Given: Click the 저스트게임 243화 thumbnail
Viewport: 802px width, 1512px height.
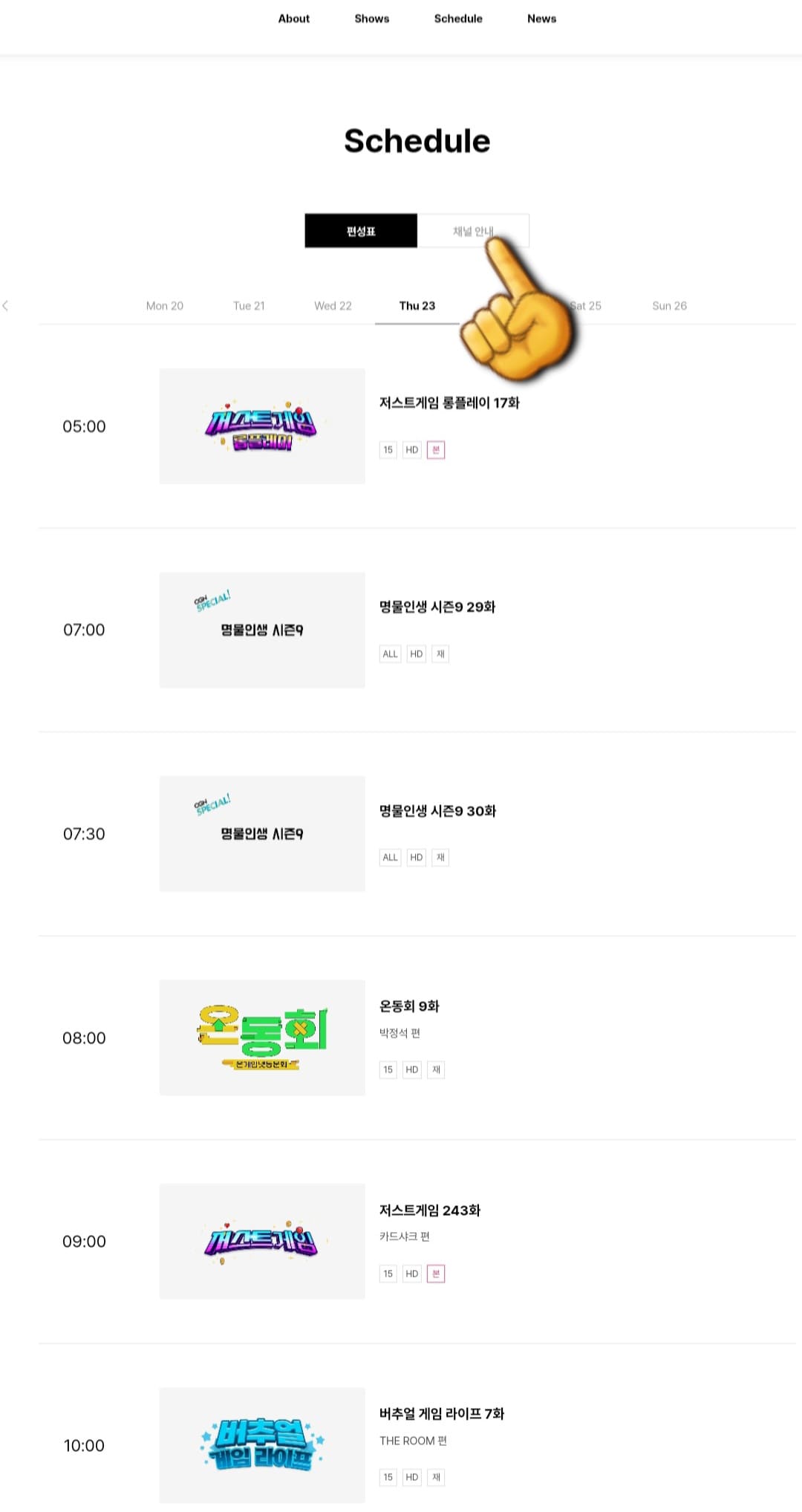Looking at the screenshot, I should (262, 1241).
